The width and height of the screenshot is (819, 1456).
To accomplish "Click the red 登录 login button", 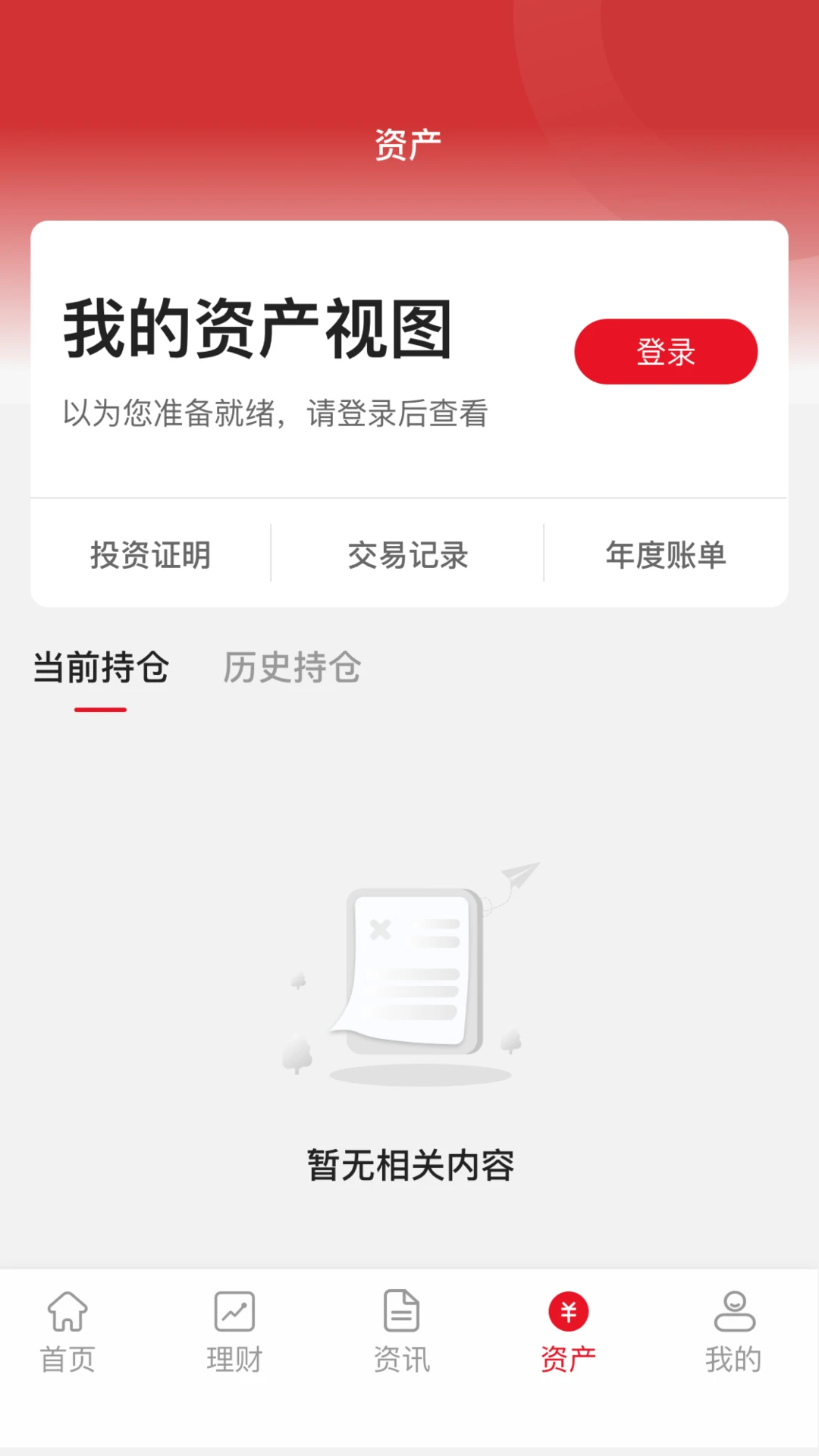I will click(664, 351).
